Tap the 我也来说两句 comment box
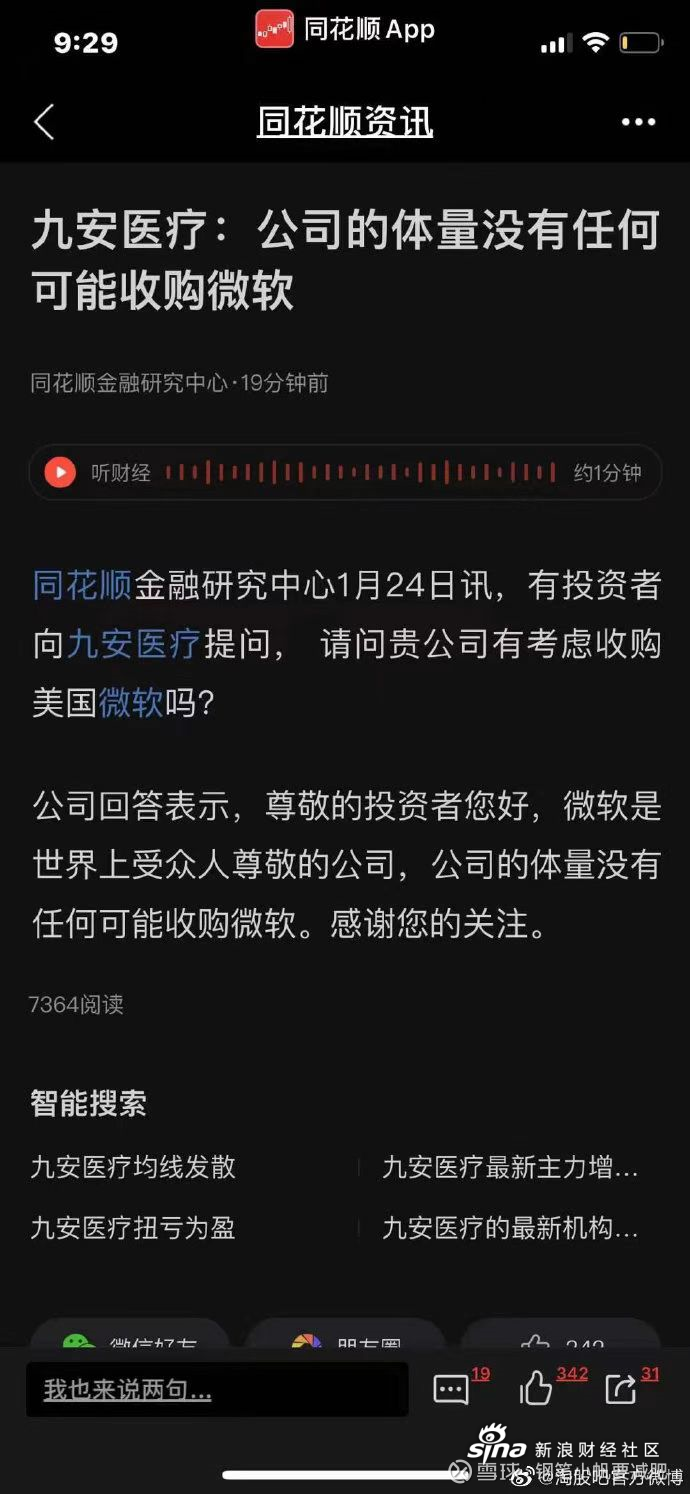Image resolution: width=690 pixels, height=1494 pixels. 216,1389
